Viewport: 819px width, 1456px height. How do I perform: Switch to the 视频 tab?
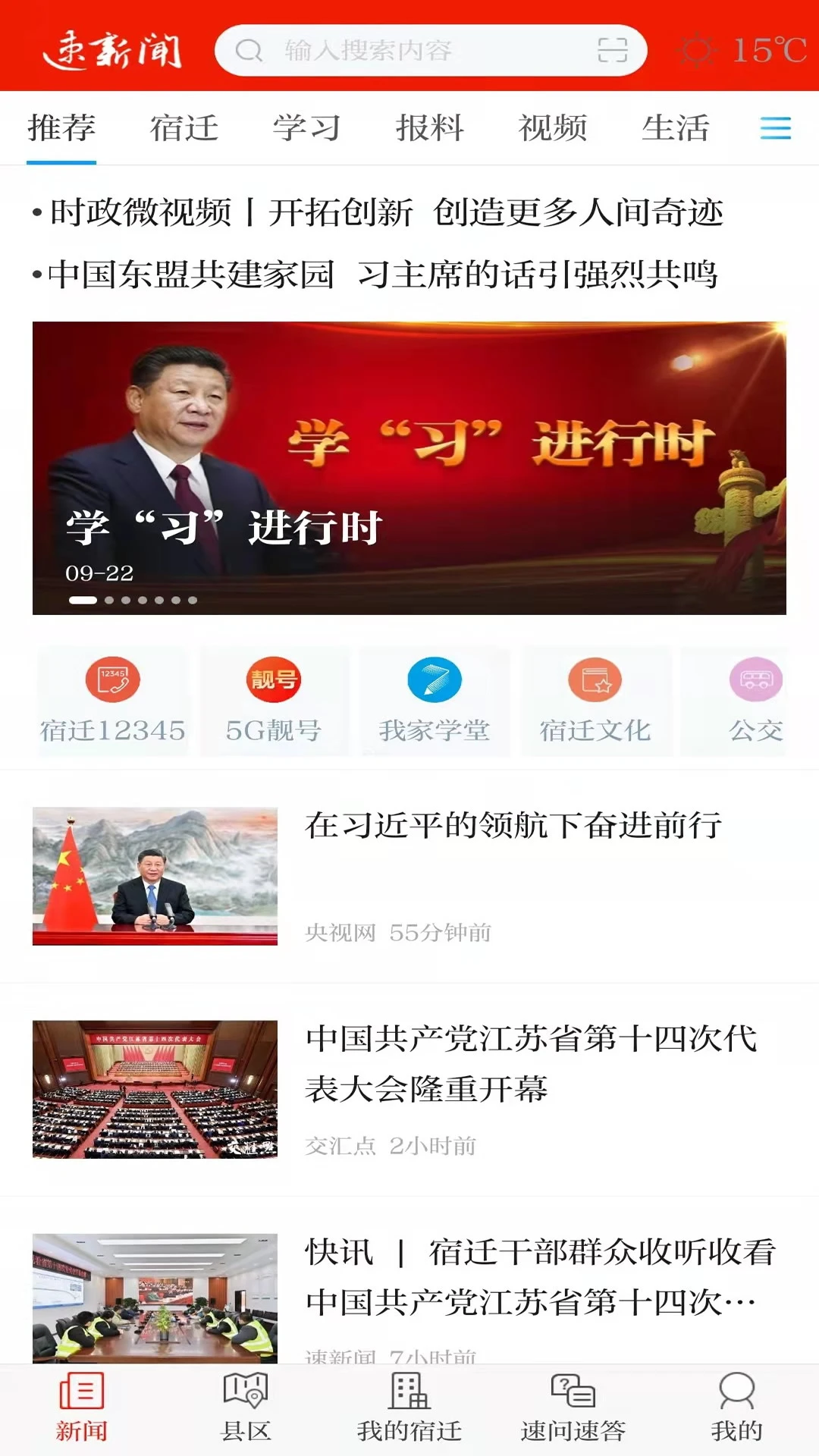[551, 129]
